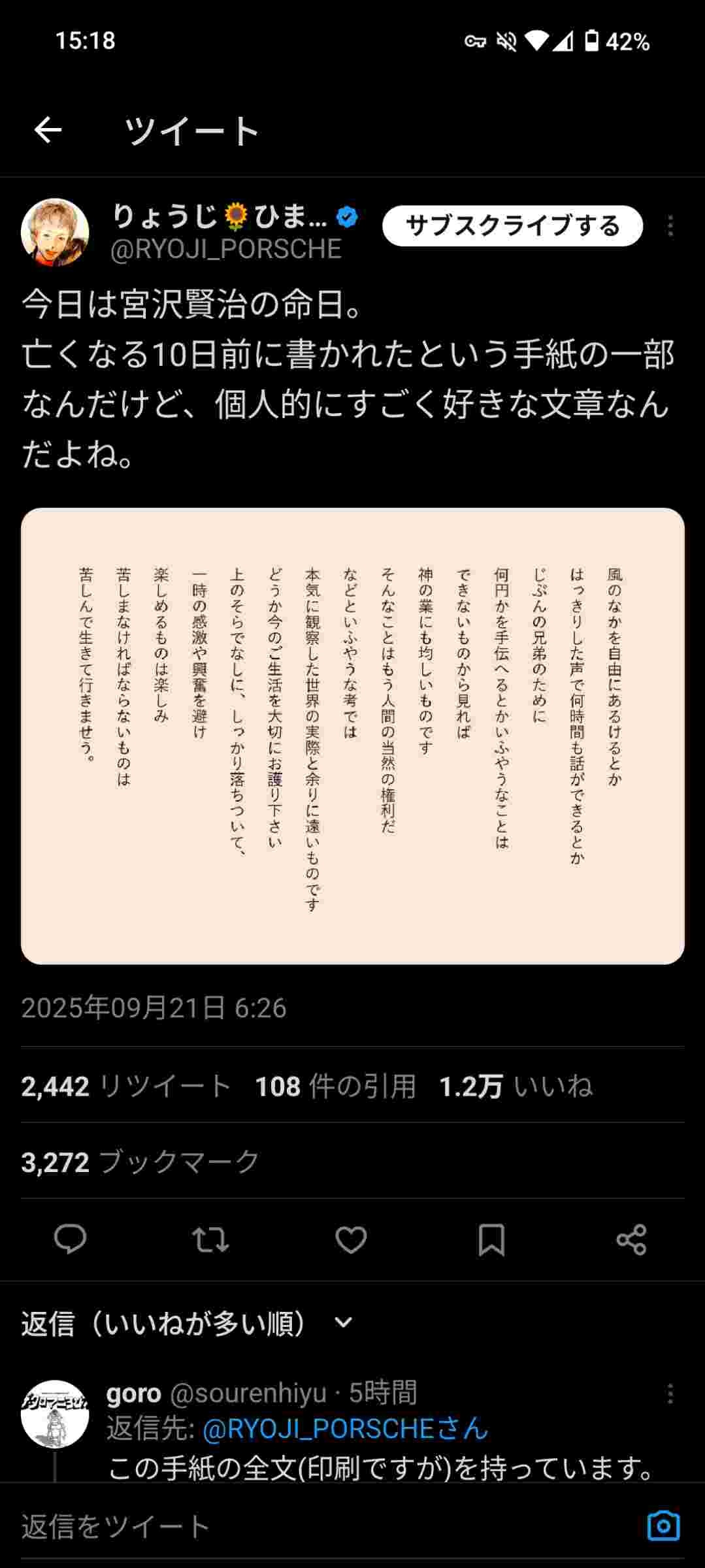Open the @RYOJI_PORSCHEさん mention link
This screenshot has height=1568, width=705.
click(345, 1429)
